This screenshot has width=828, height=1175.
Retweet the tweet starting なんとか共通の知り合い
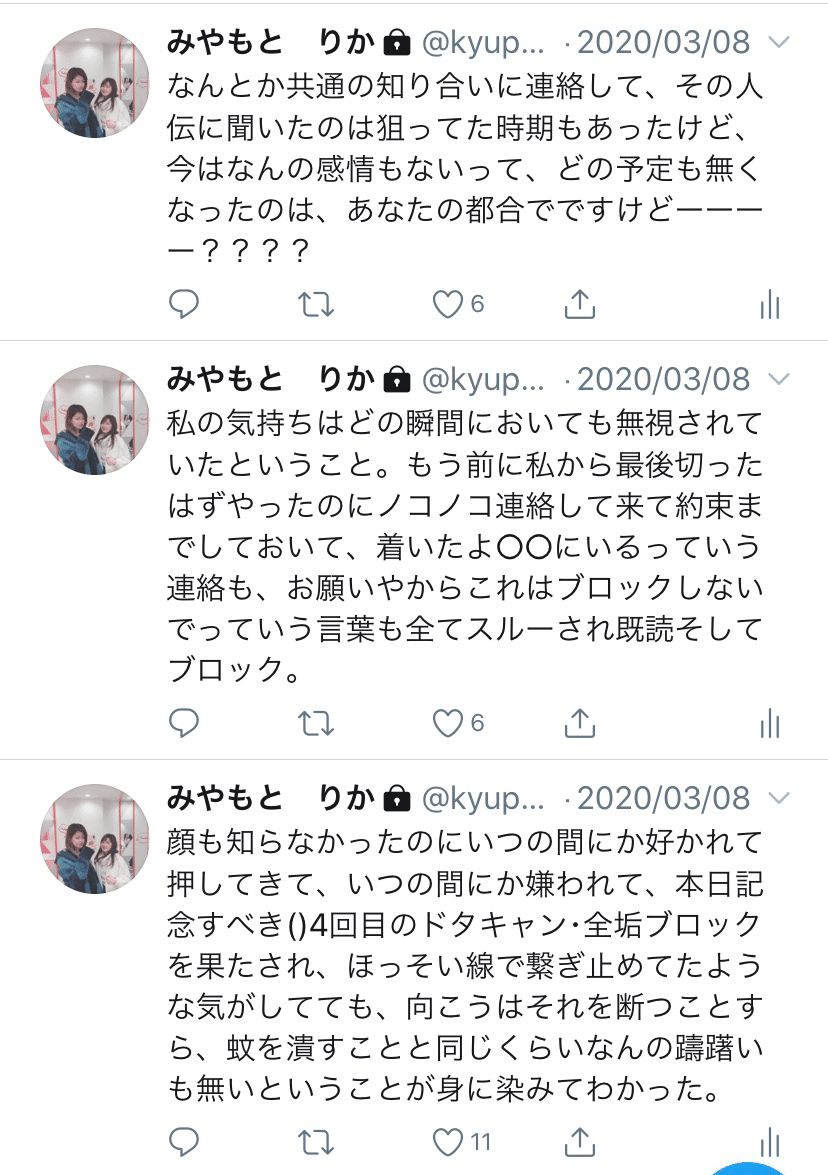(316, 304)
